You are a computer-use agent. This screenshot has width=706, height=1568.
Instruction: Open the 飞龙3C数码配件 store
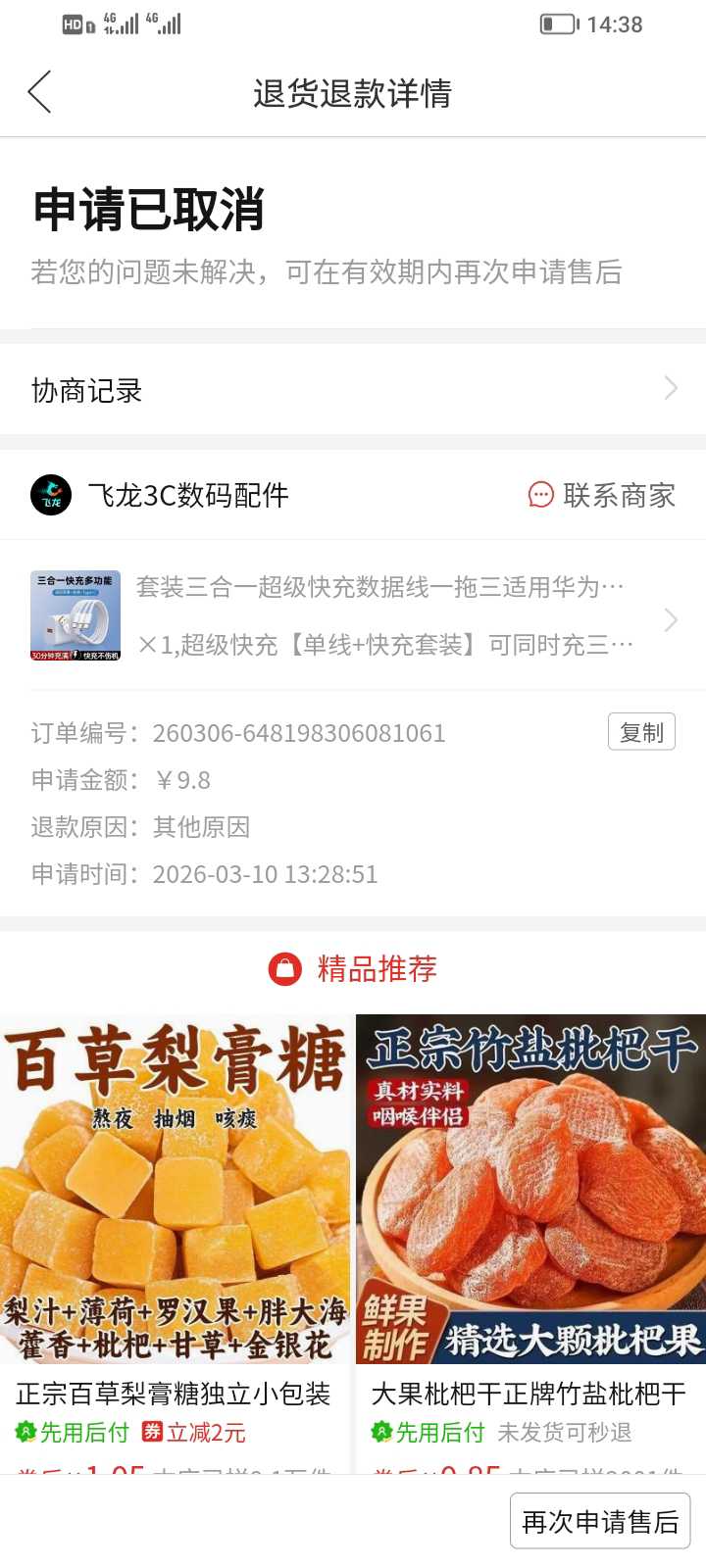(x=186, y=495)
